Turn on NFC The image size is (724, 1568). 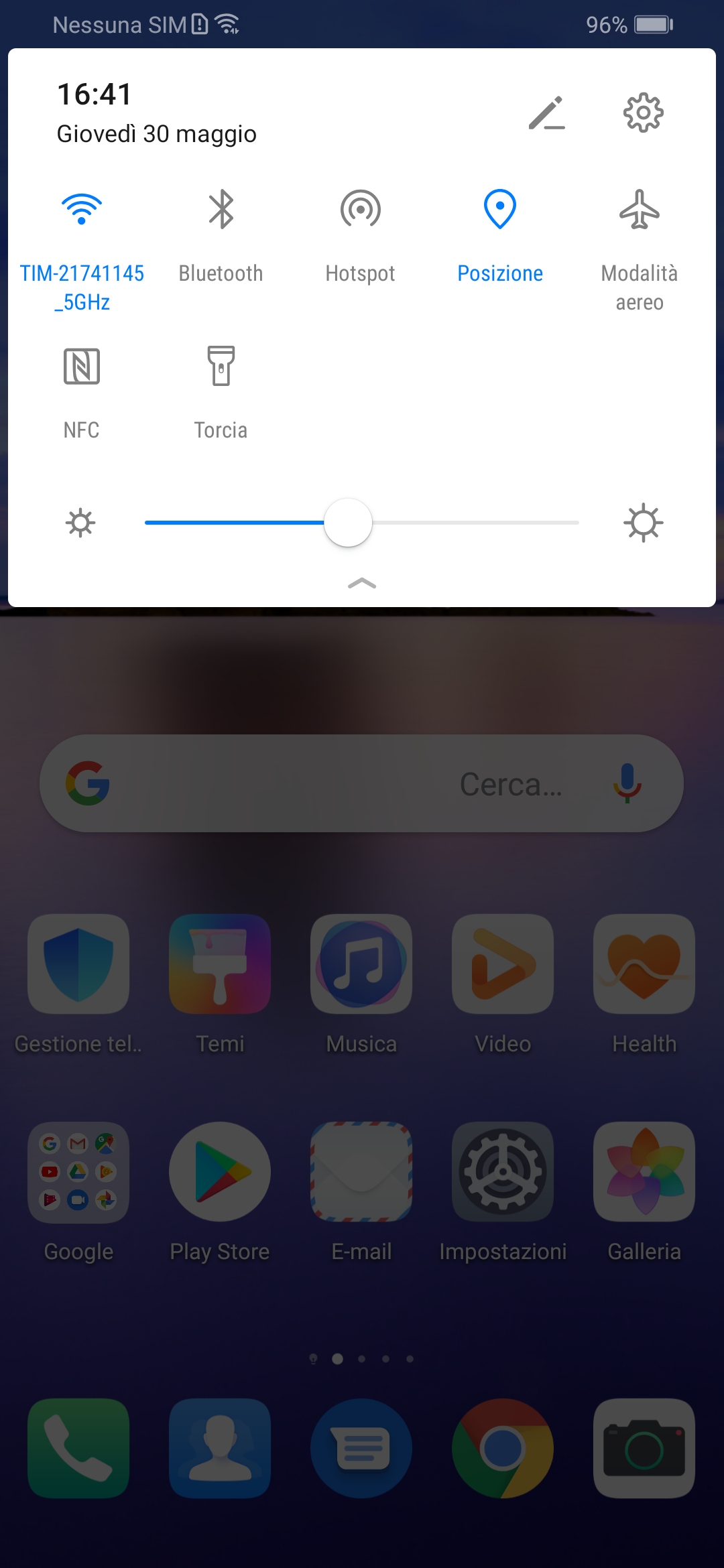pos(82,366)
